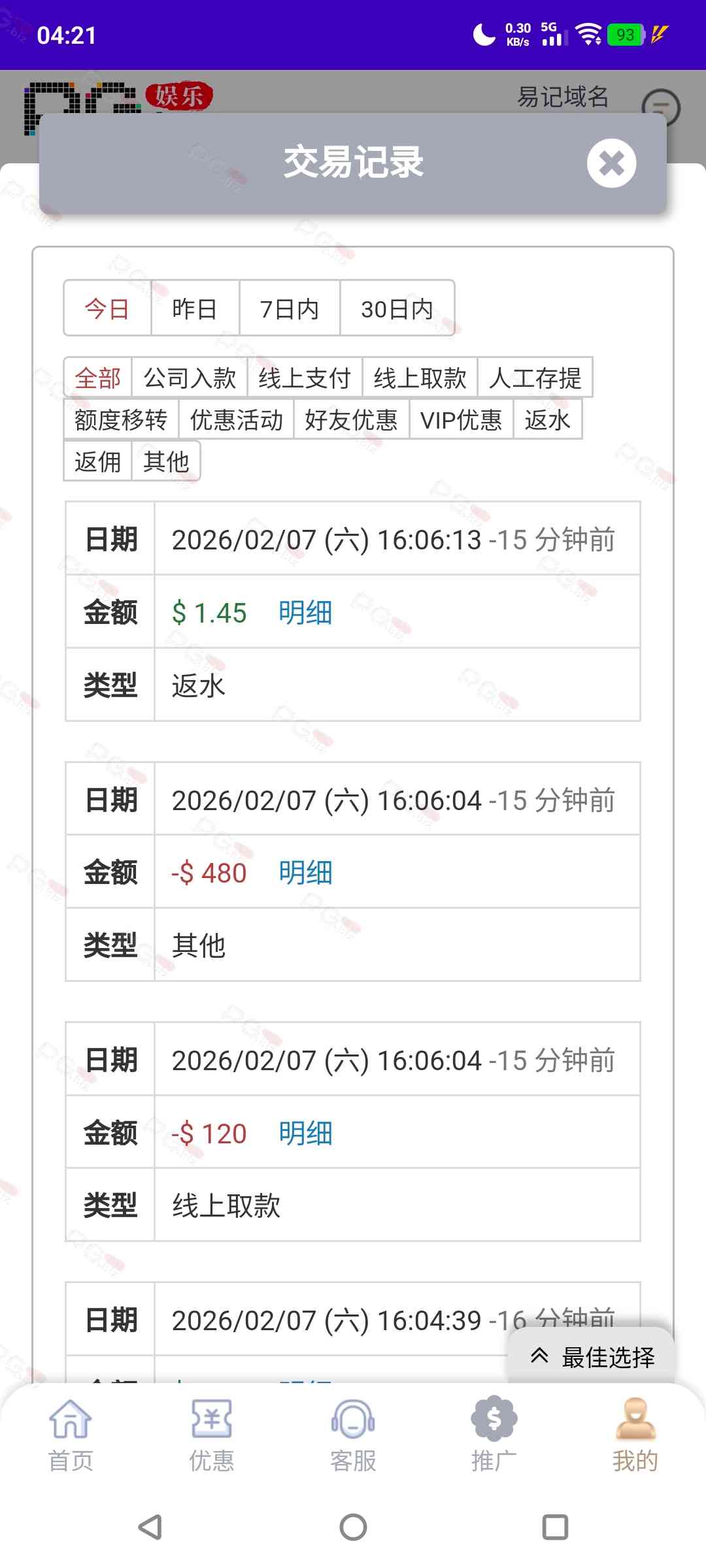Filter records by 公司入款
This screenshot has height=1568, width=706.
click(x=190, y=378)
